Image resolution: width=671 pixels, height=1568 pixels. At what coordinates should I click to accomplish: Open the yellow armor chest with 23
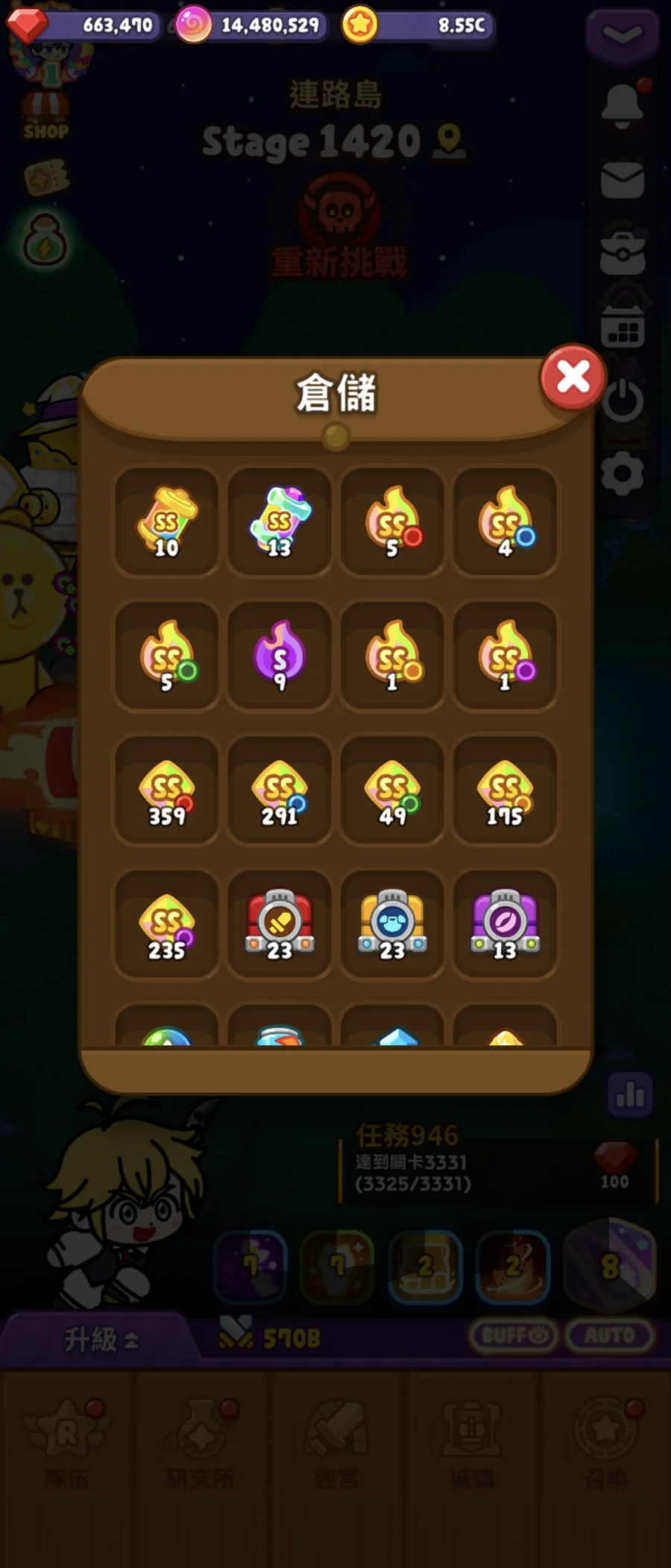click(x=392, y=925)
